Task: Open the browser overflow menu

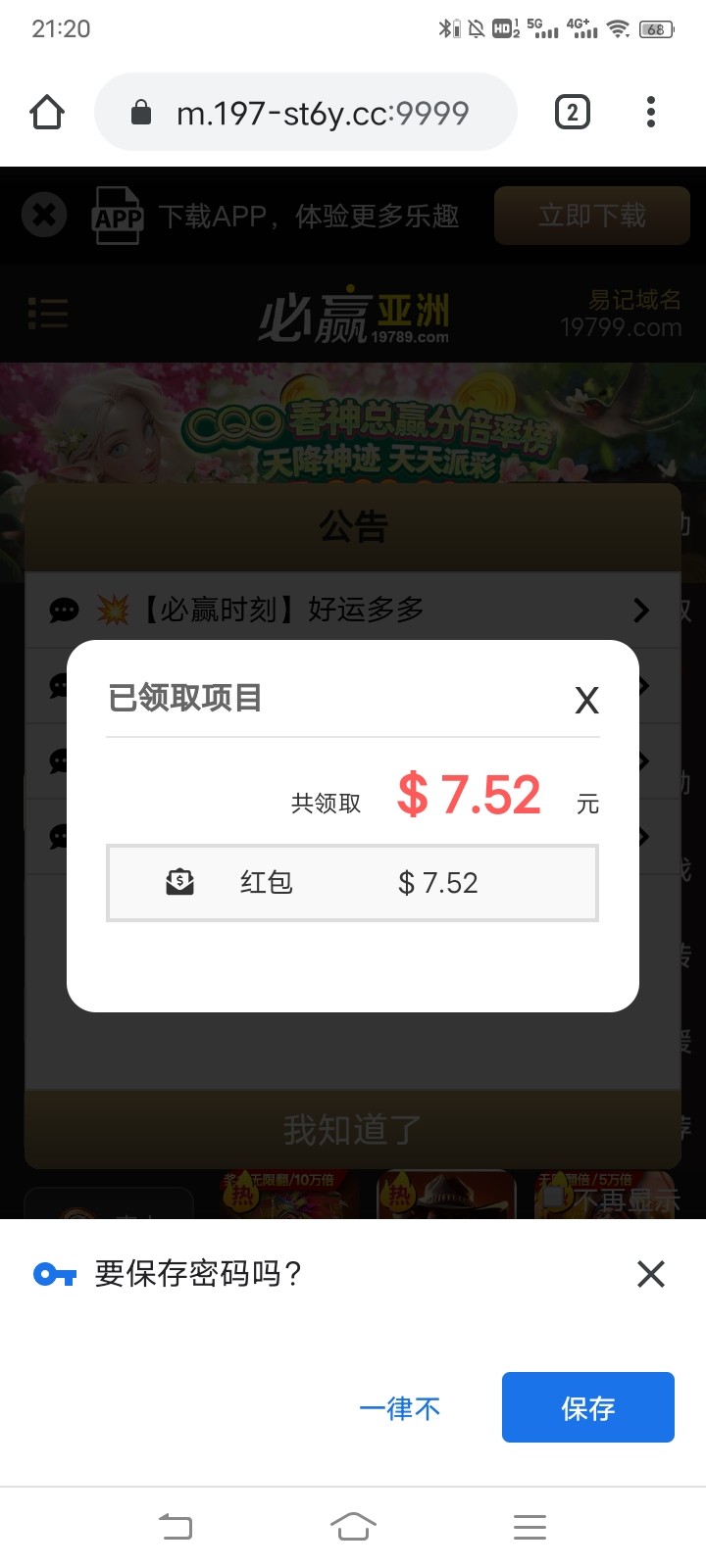Action: click(650, 113)
